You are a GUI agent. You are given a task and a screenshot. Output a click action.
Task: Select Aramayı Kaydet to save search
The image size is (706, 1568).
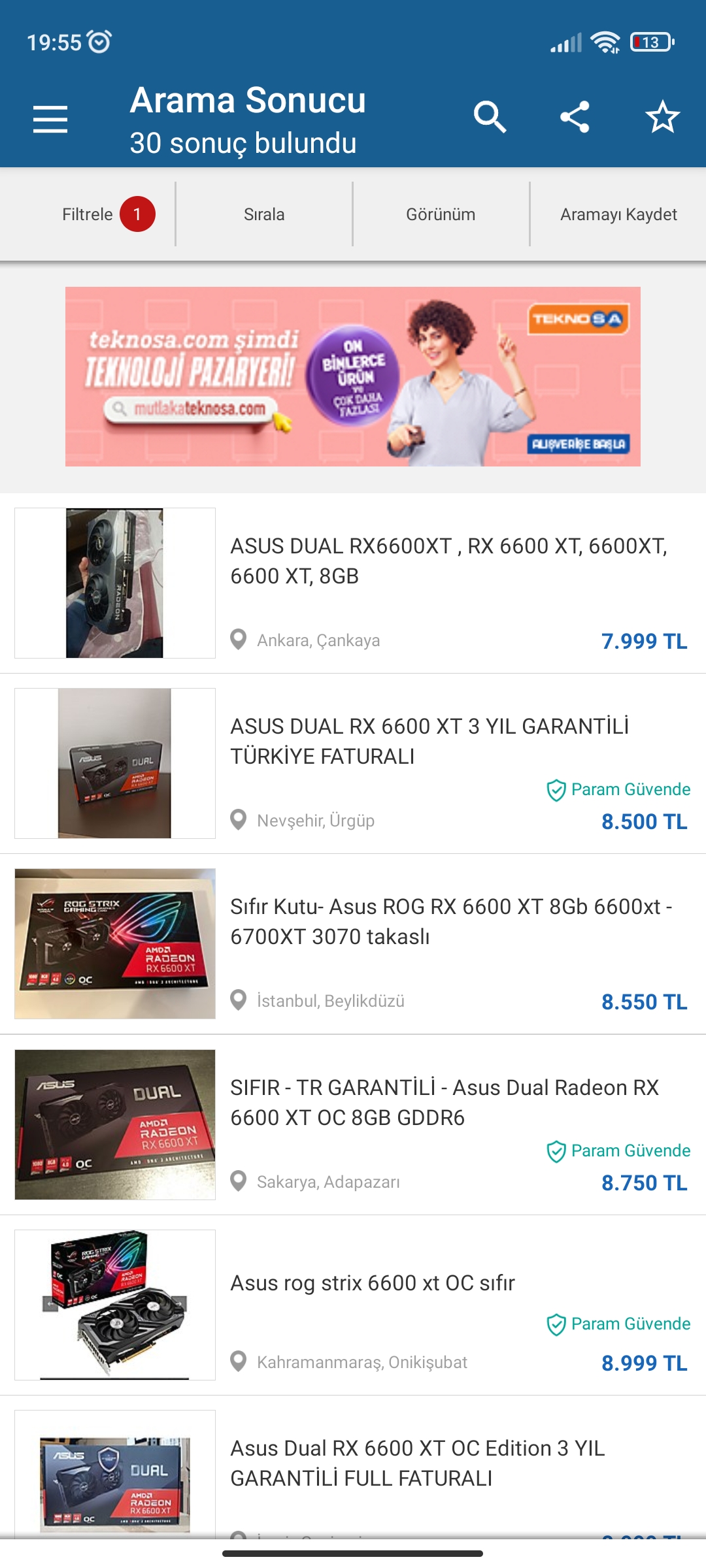[x=618, y=214]
